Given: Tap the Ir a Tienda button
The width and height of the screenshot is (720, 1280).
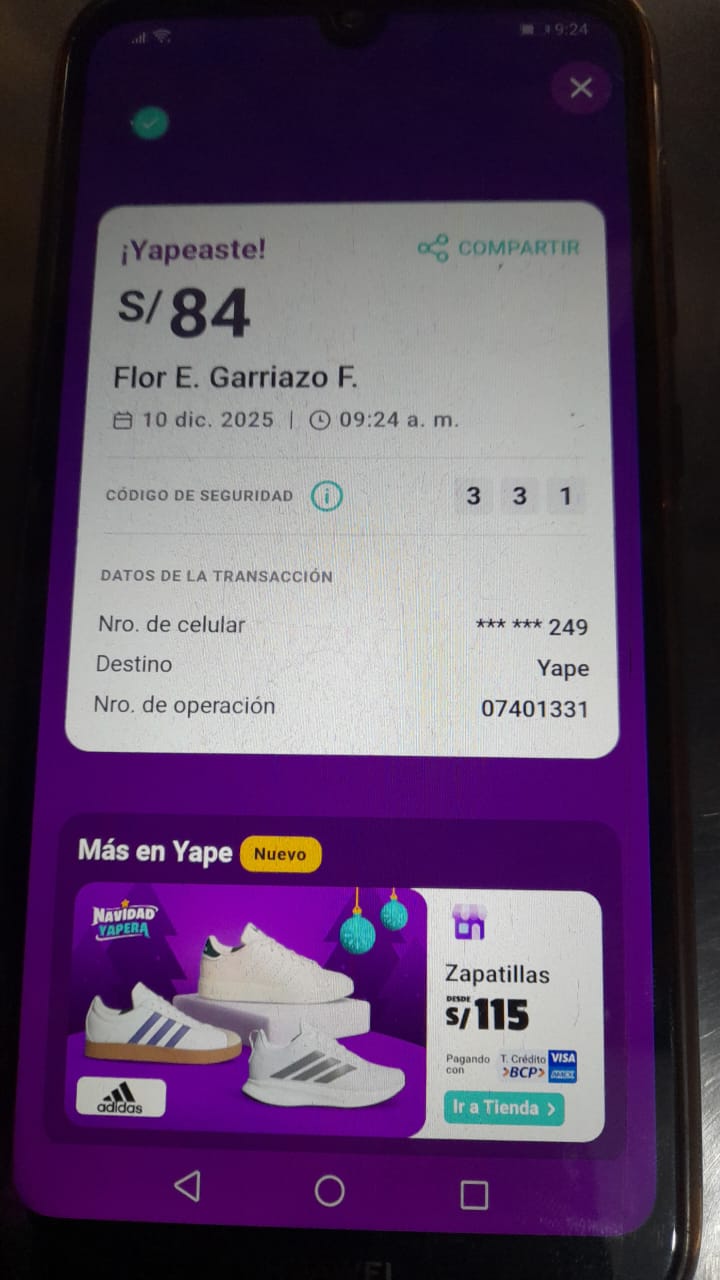Looking at the screenshot, I should pyautogui.click(x=503, y=1107).
